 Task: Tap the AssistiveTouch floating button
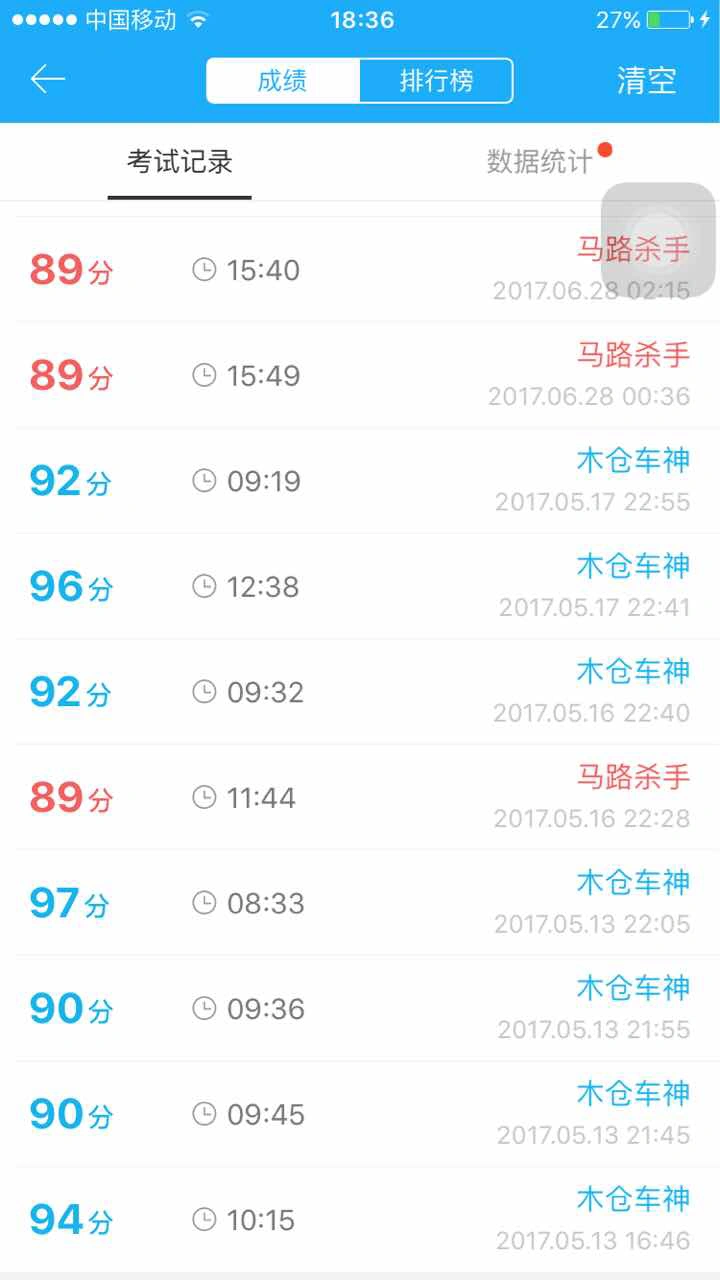pos(658,239)
